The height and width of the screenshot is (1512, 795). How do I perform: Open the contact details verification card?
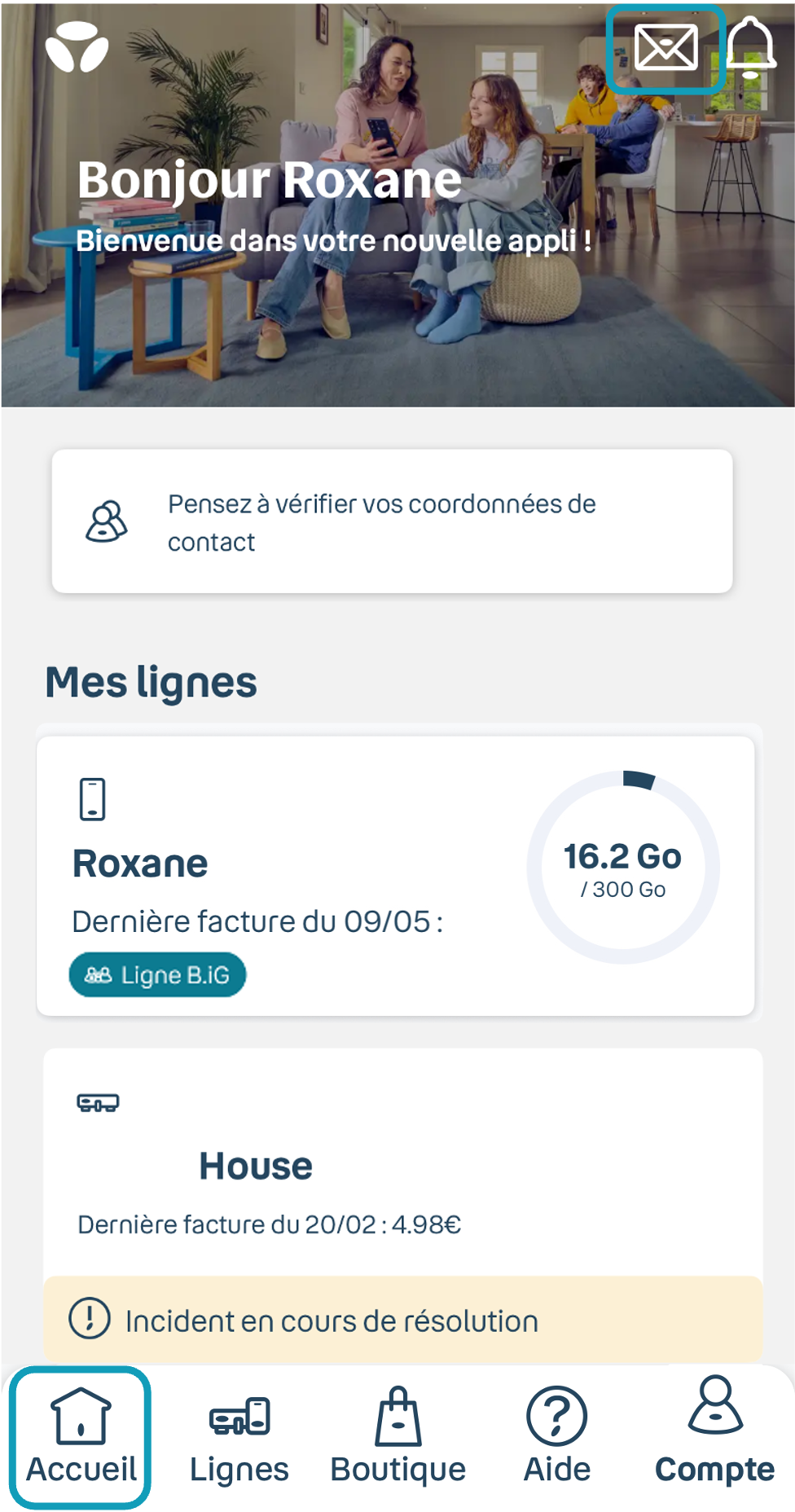[392, 521]
